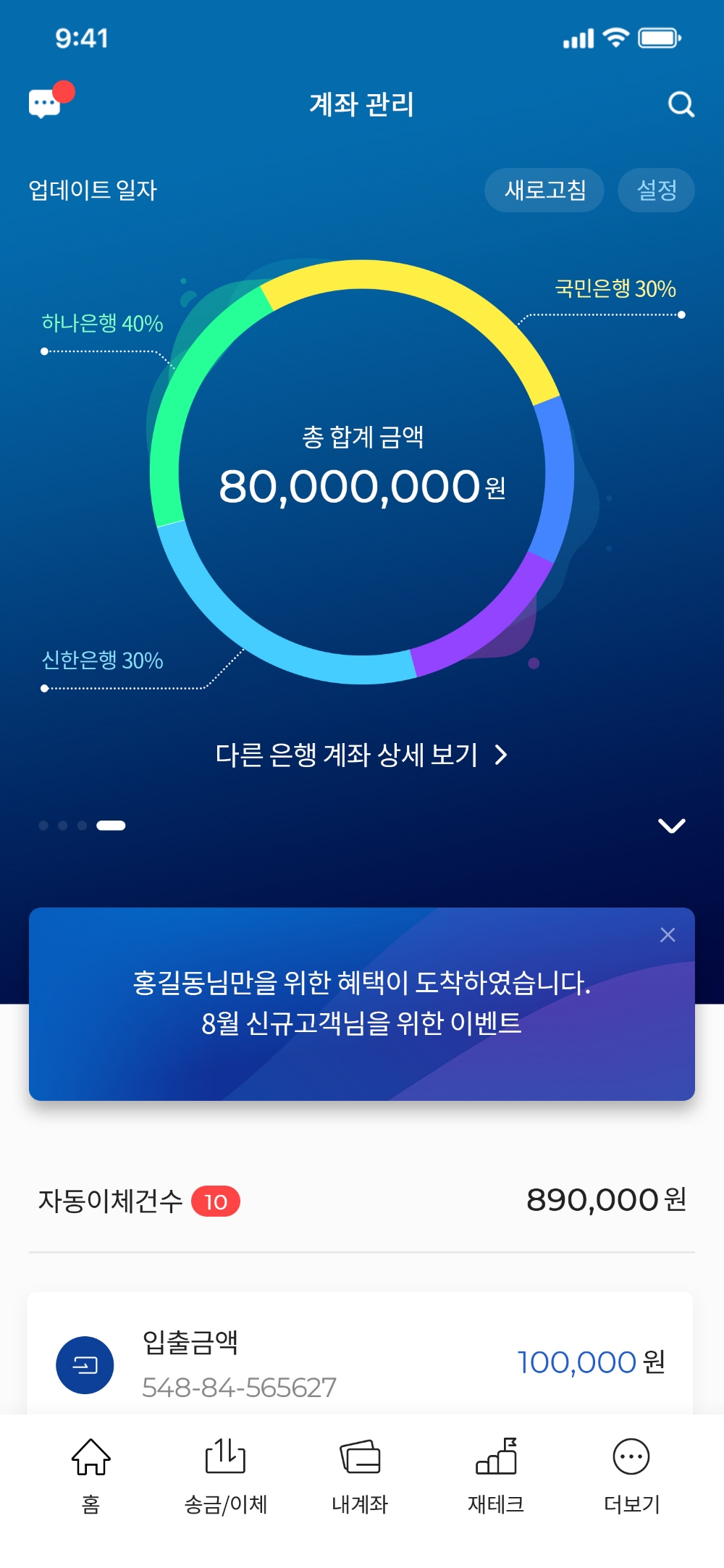The height and width of the screenshot is (1568, 724).
Task: Tap the active elongated carousel indicator
Action: click(x=111, y=824)
